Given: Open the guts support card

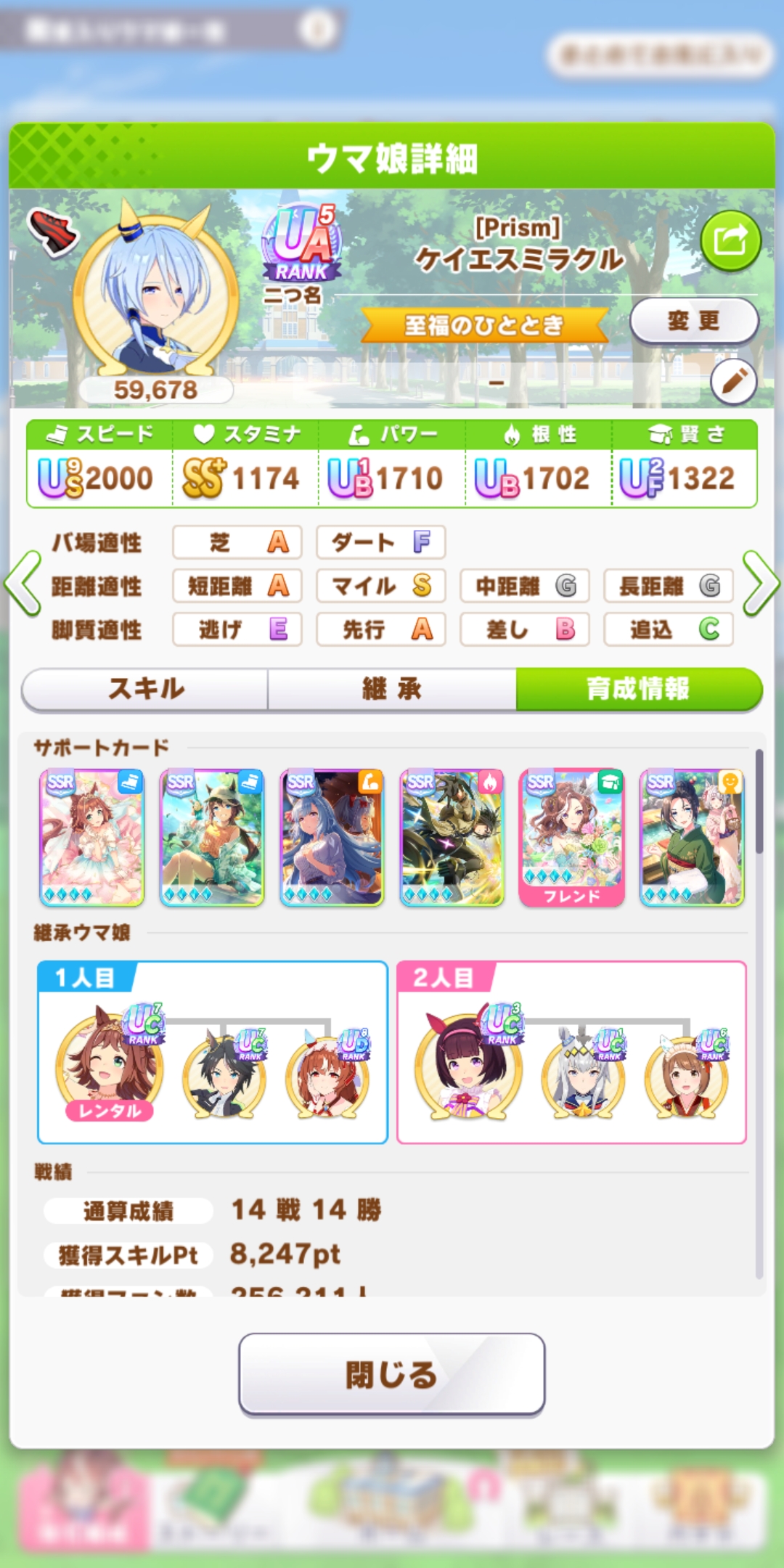Looking at the screenshot, I should 452,838.
